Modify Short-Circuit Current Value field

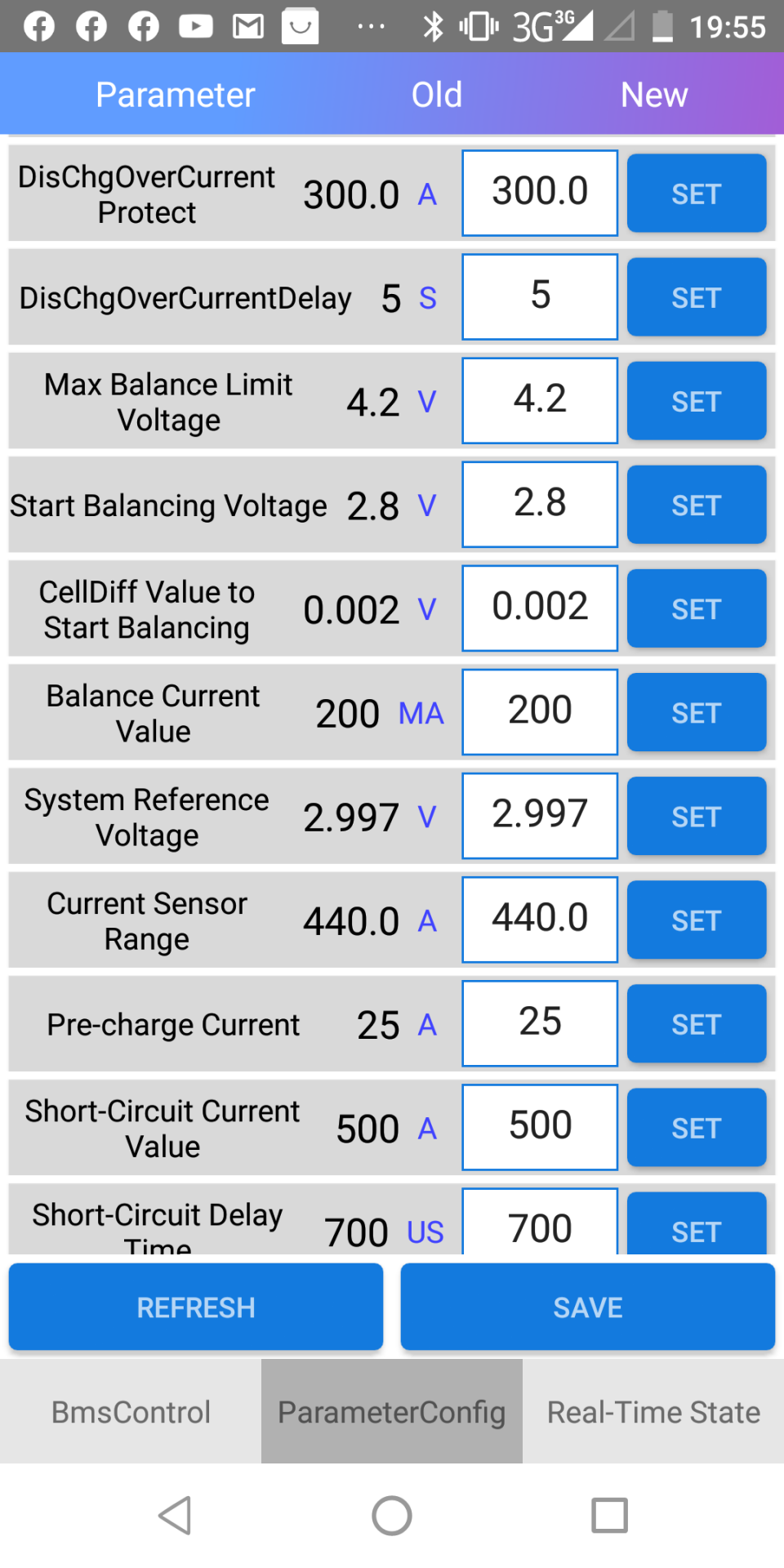(540, 1126)
